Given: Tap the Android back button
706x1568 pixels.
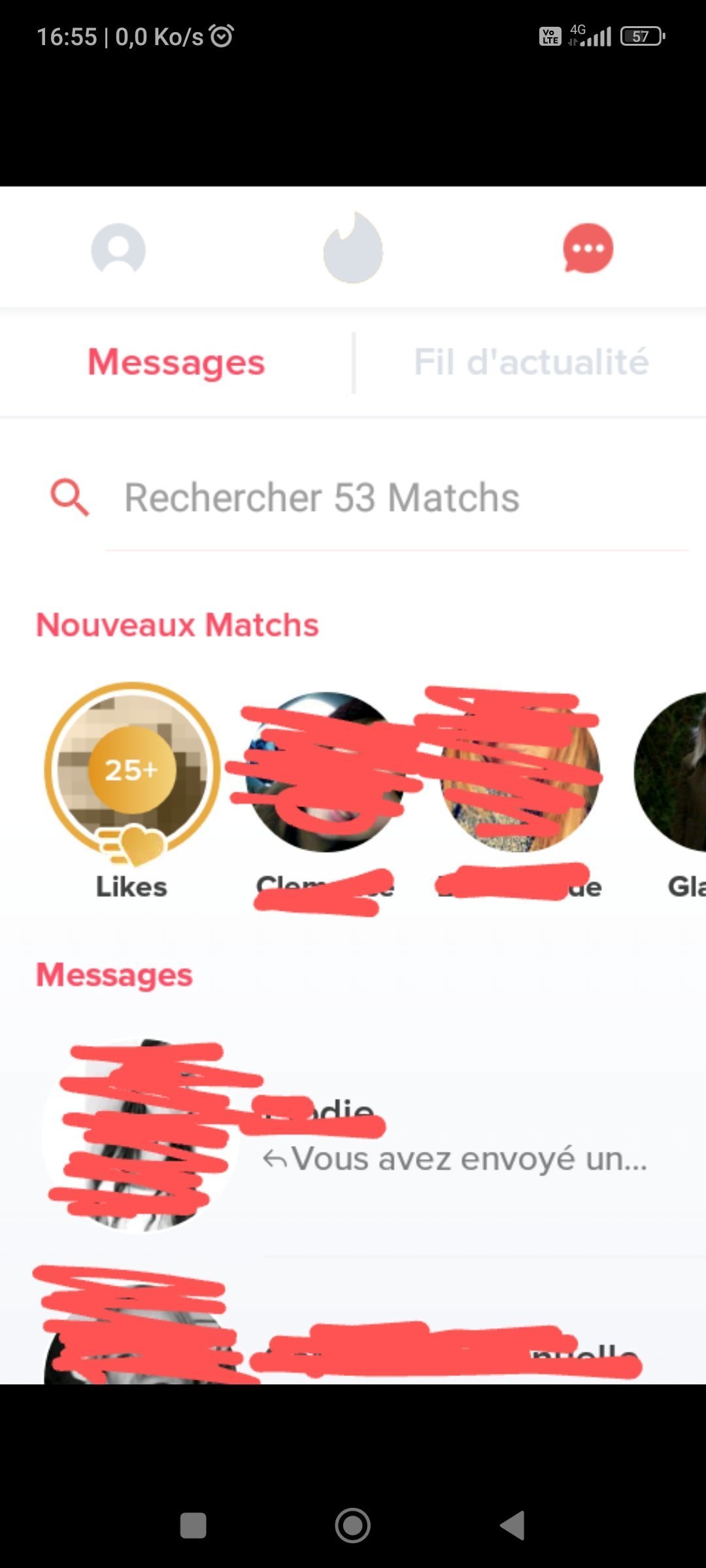Looking at the screenshot, I should click(513, 1526).
